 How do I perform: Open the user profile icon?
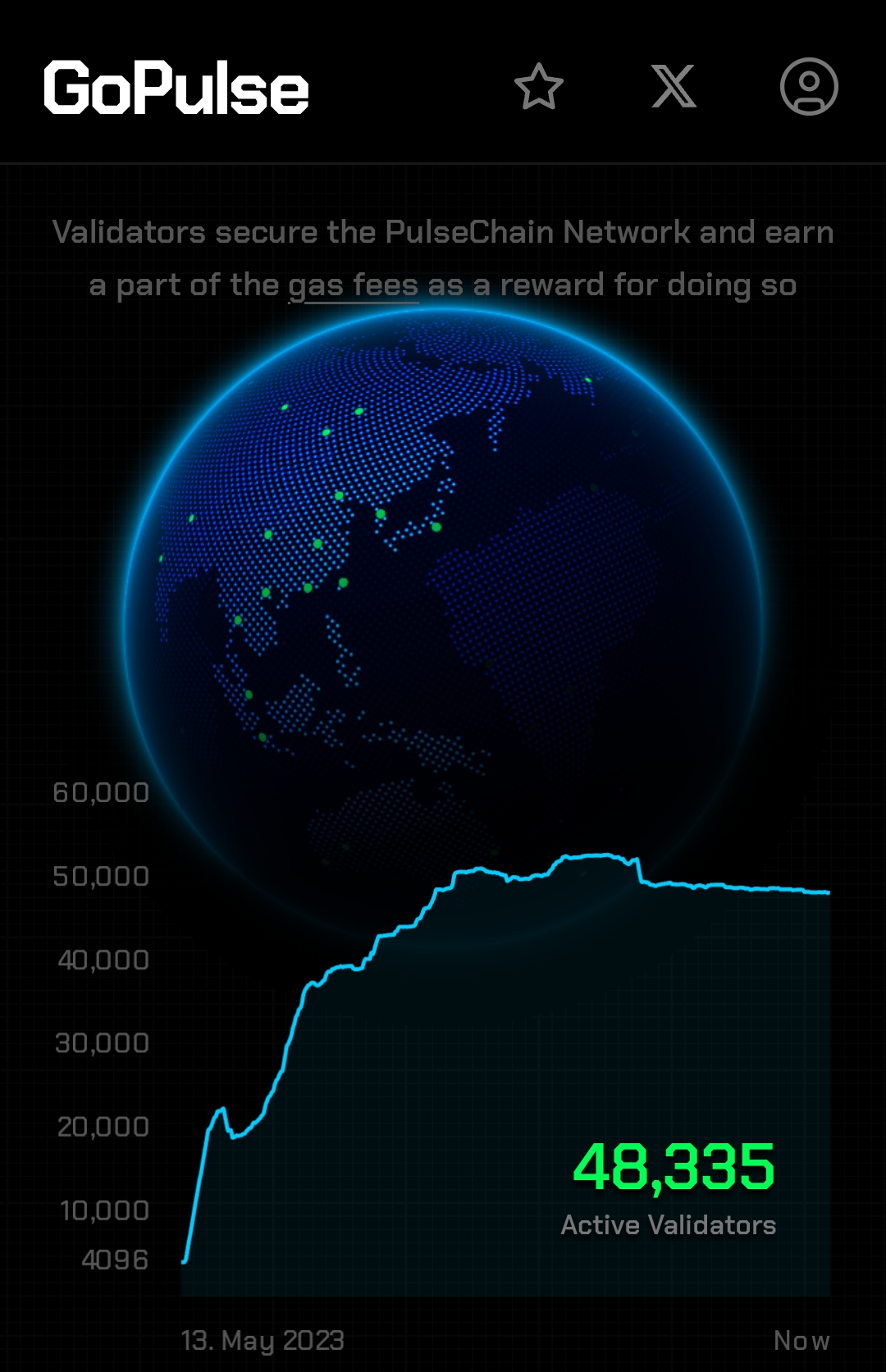coord(808,87)
